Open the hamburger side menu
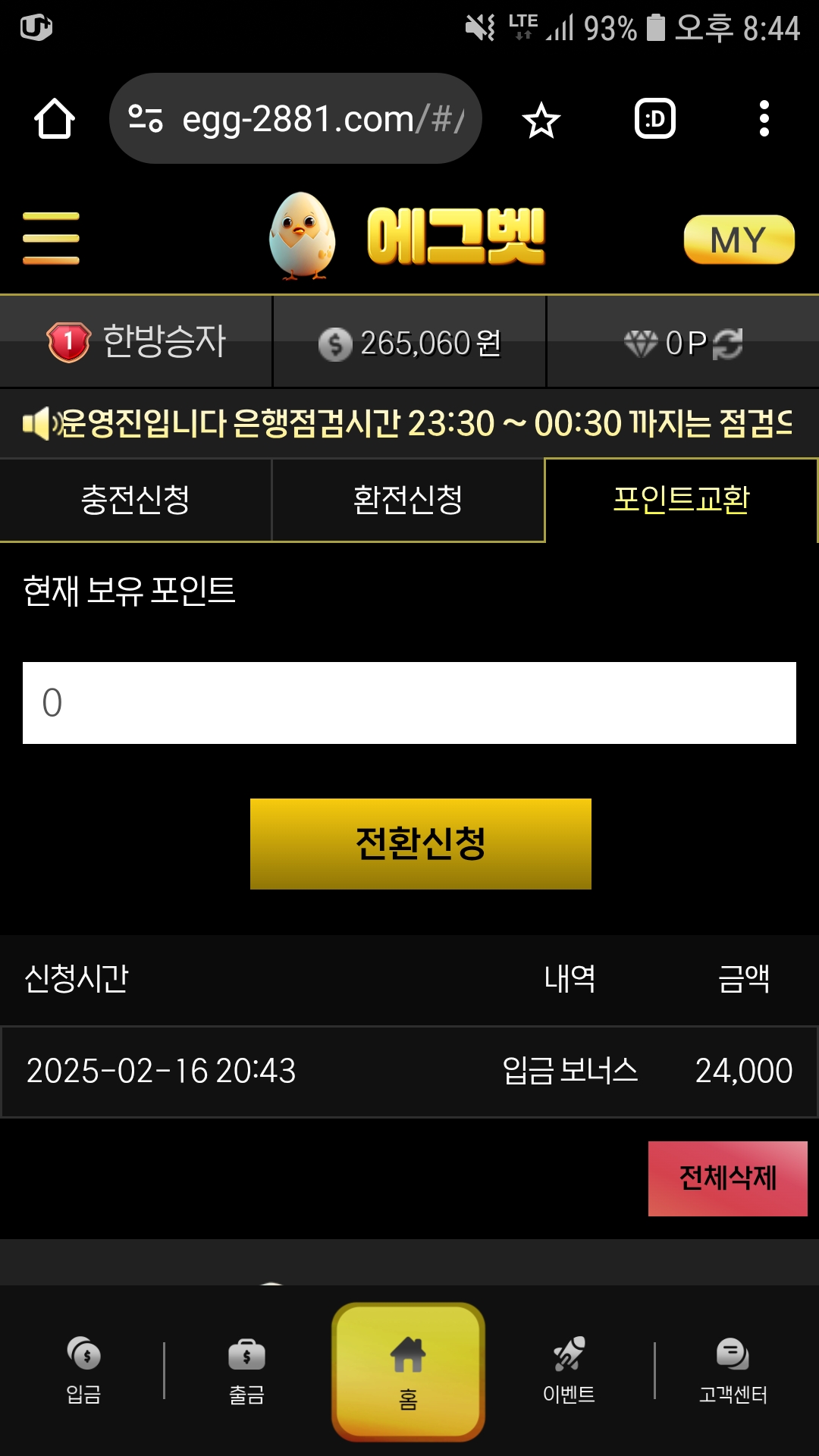Viewport: 819px width, 1456px height. 51,238
